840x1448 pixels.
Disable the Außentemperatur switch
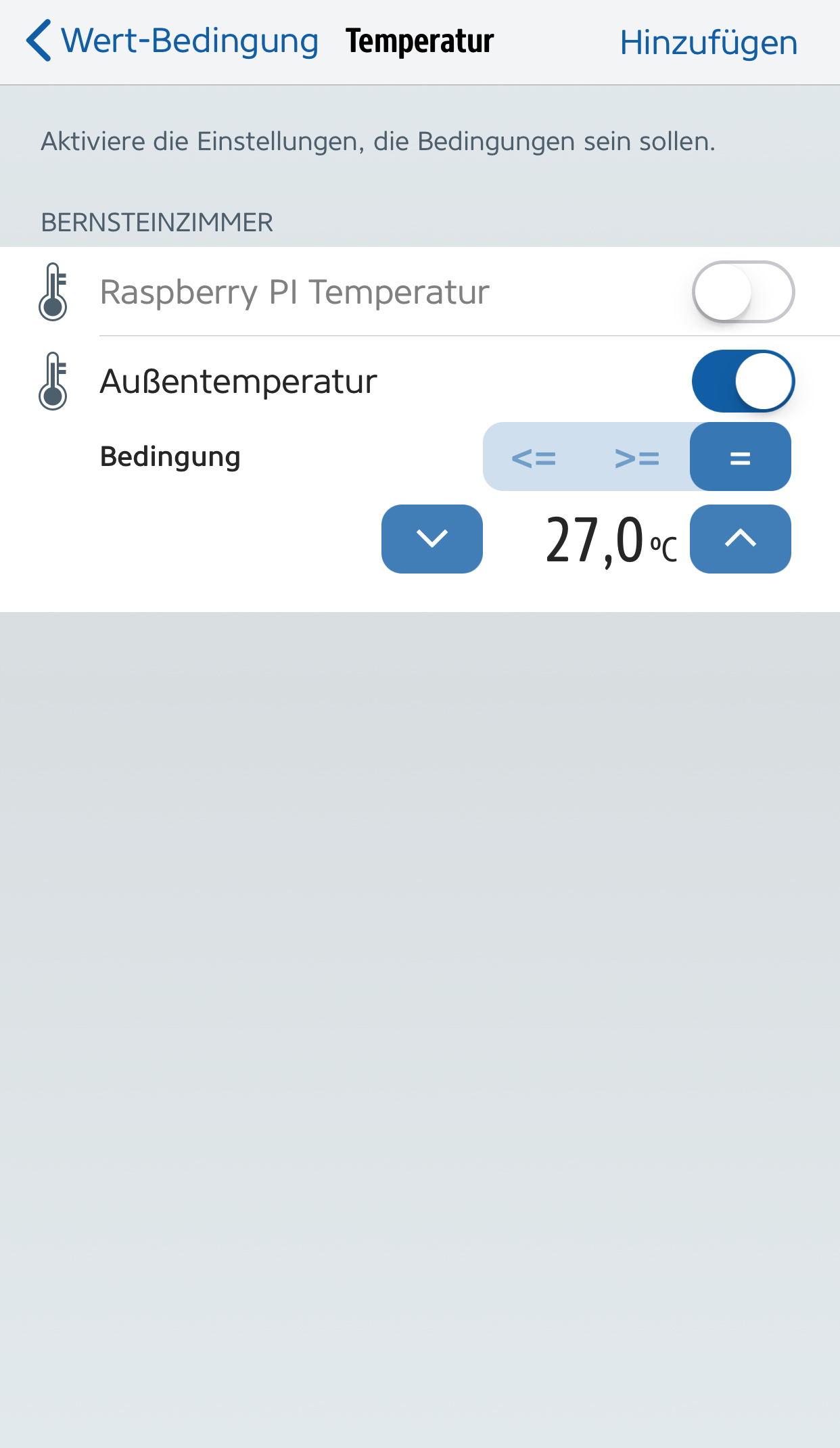click(x=743, y=381)
